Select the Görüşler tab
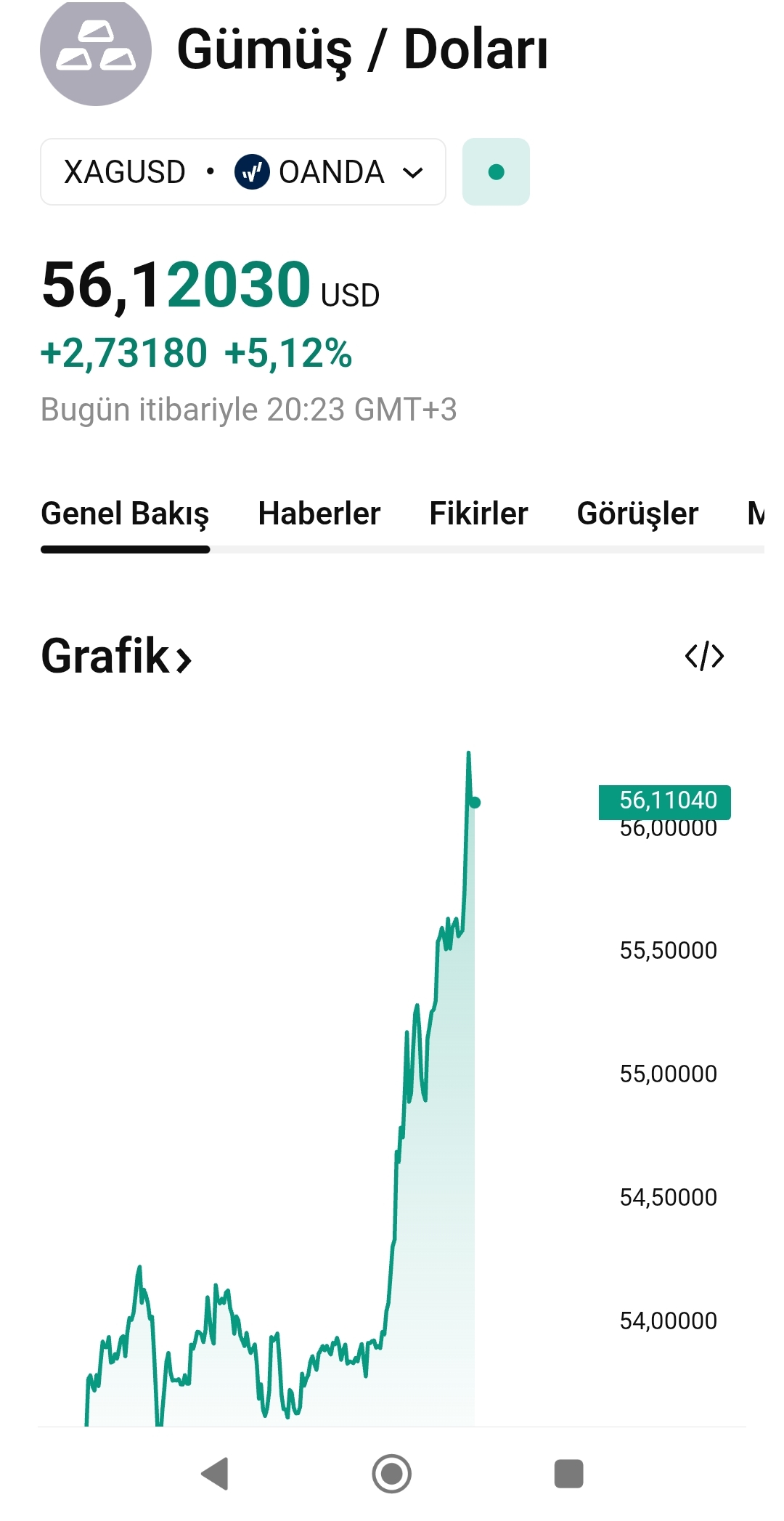The width and height of the screenshot is (784, 1521). (x=637, y=514)
